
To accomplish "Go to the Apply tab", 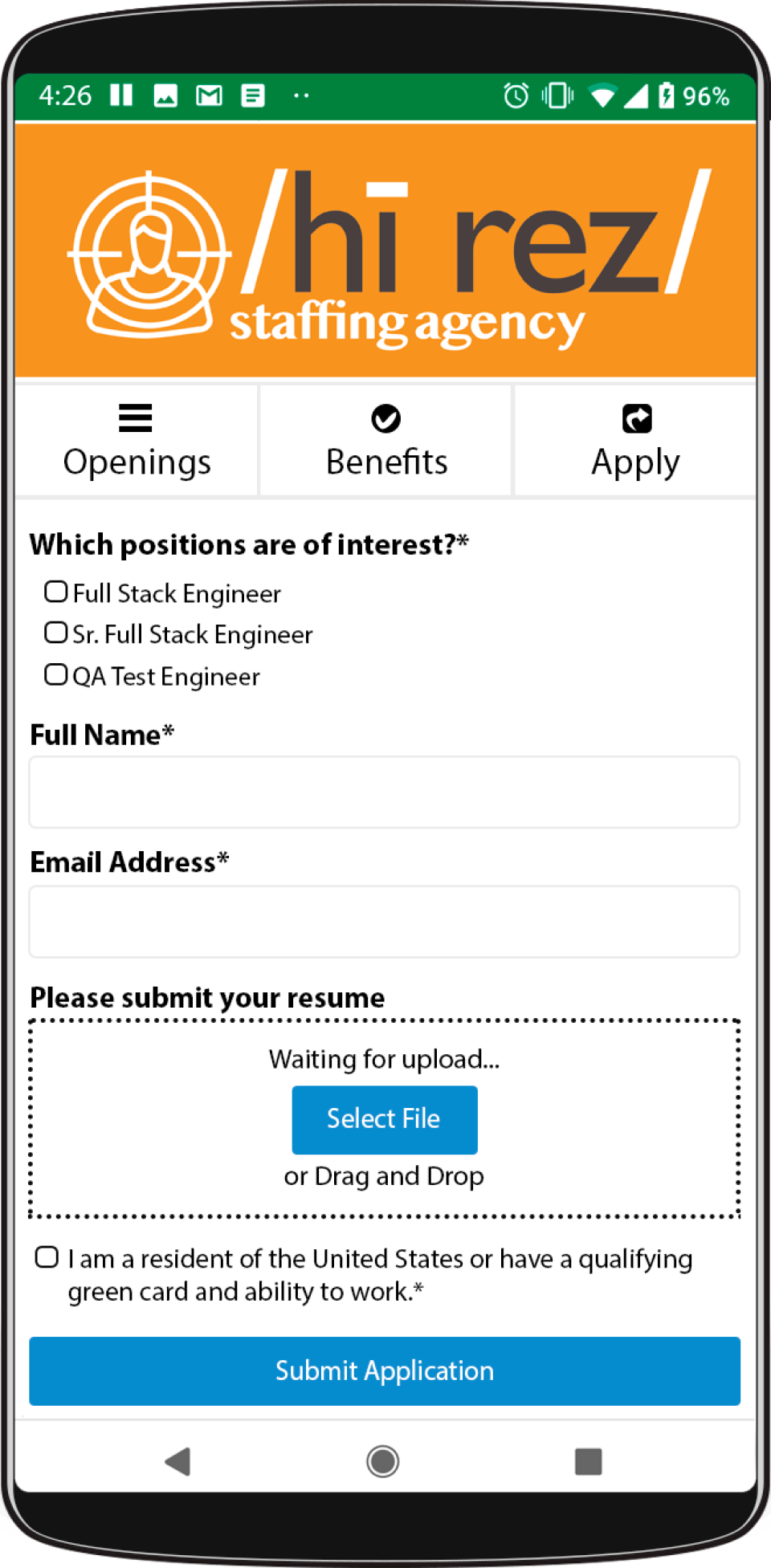I will (635, 441).
